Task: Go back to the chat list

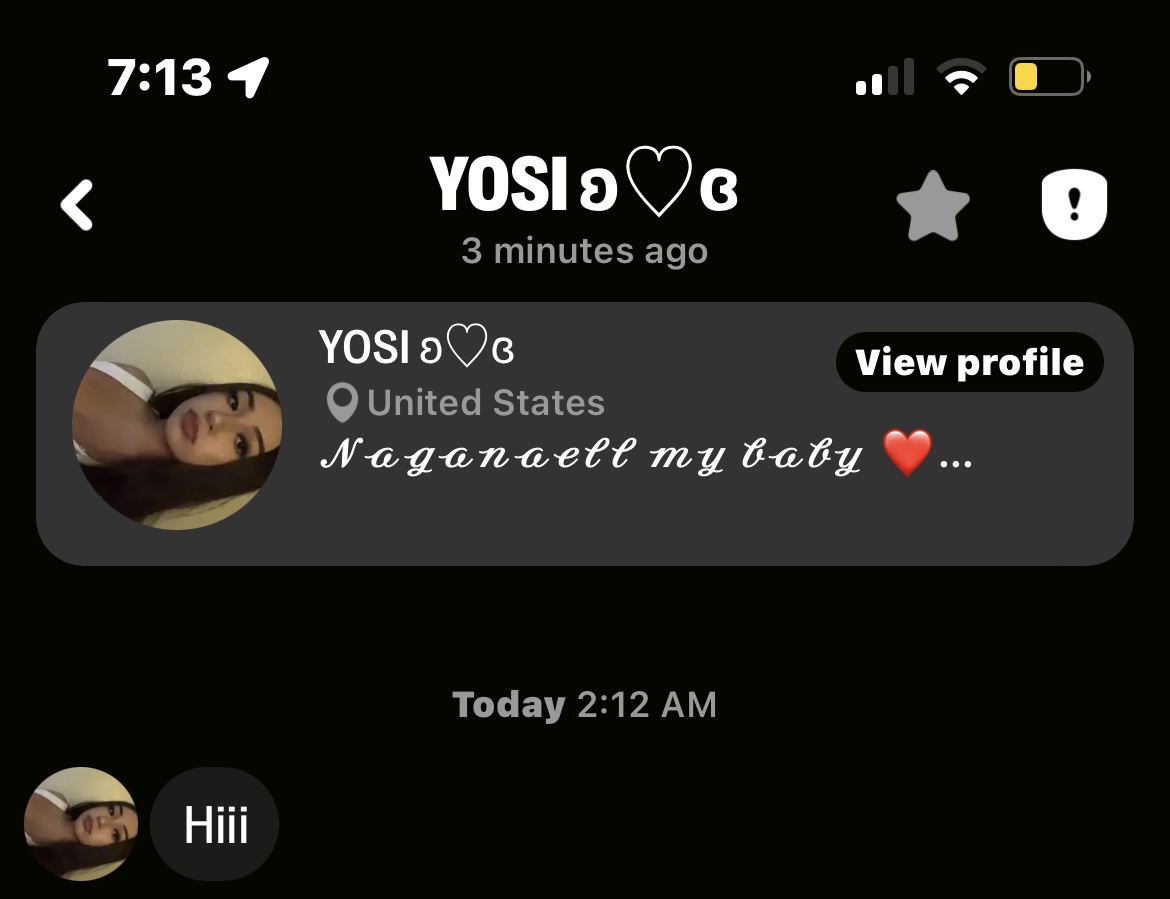Action: click(x=77, y=205)
